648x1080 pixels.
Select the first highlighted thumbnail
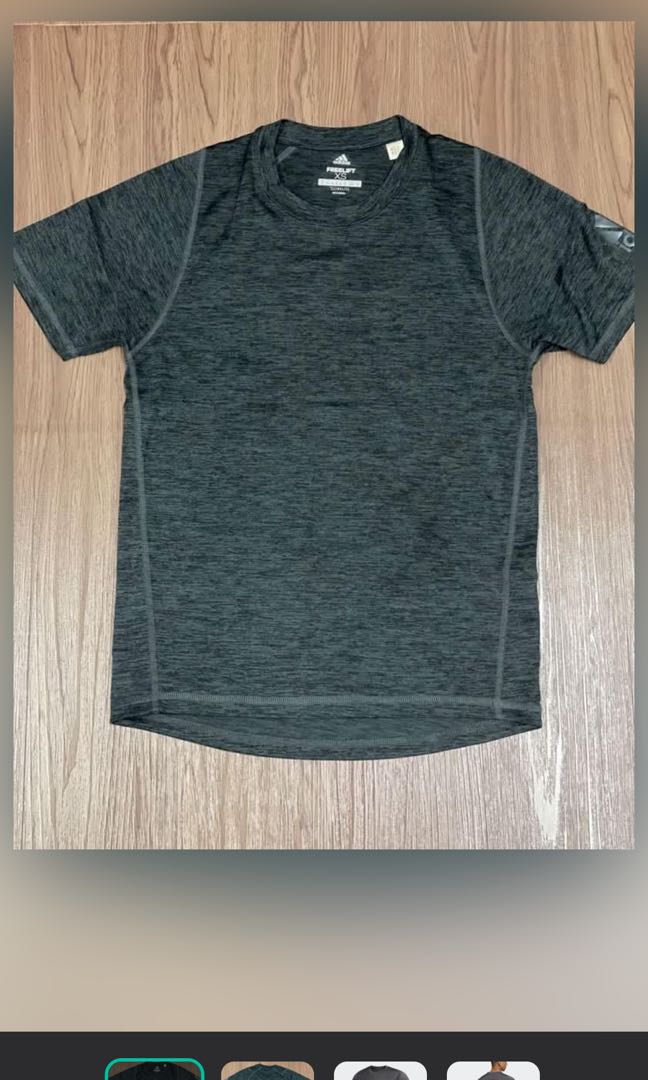click(154, 1071)
